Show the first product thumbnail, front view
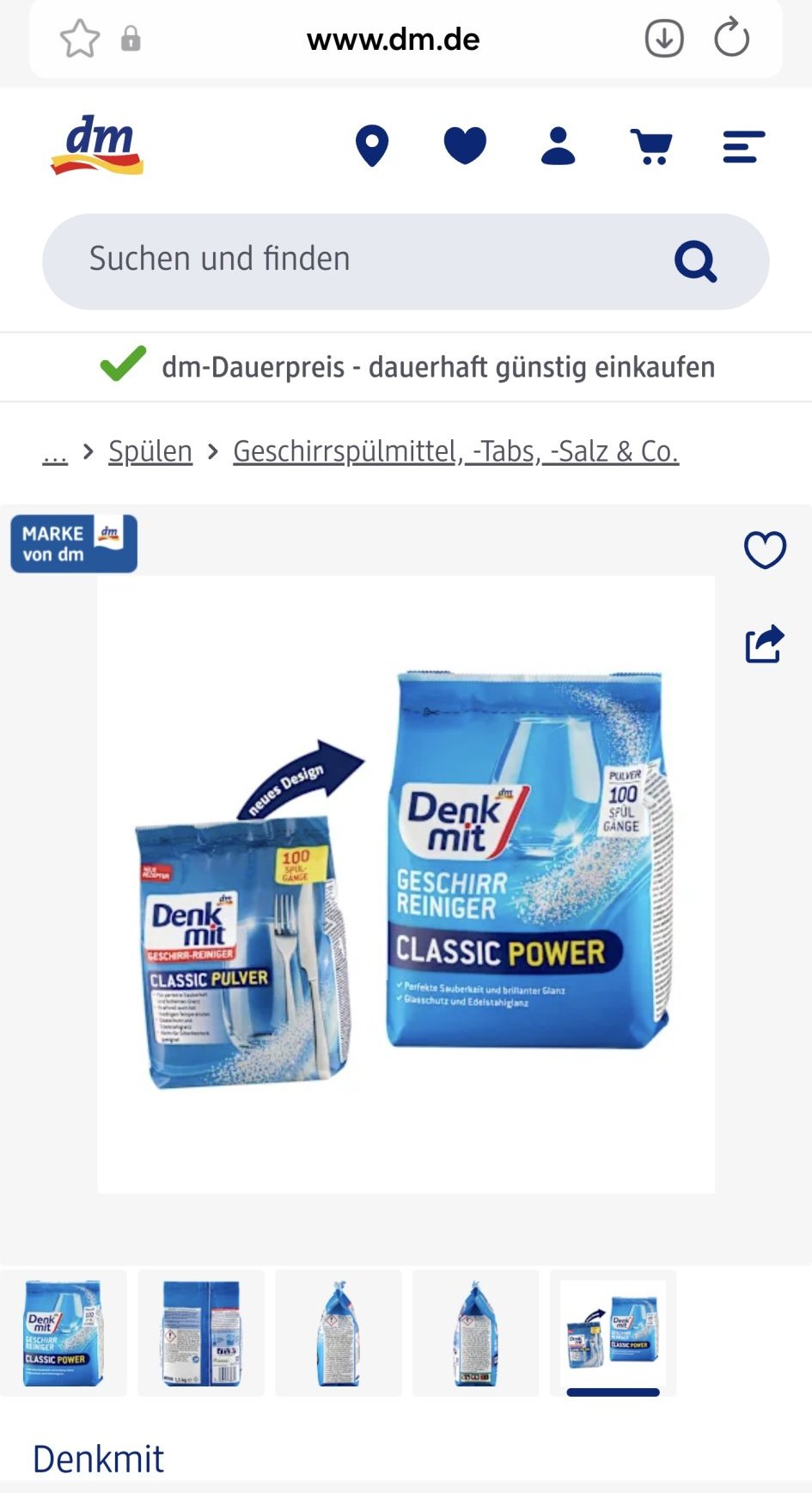 [64, 1332]
